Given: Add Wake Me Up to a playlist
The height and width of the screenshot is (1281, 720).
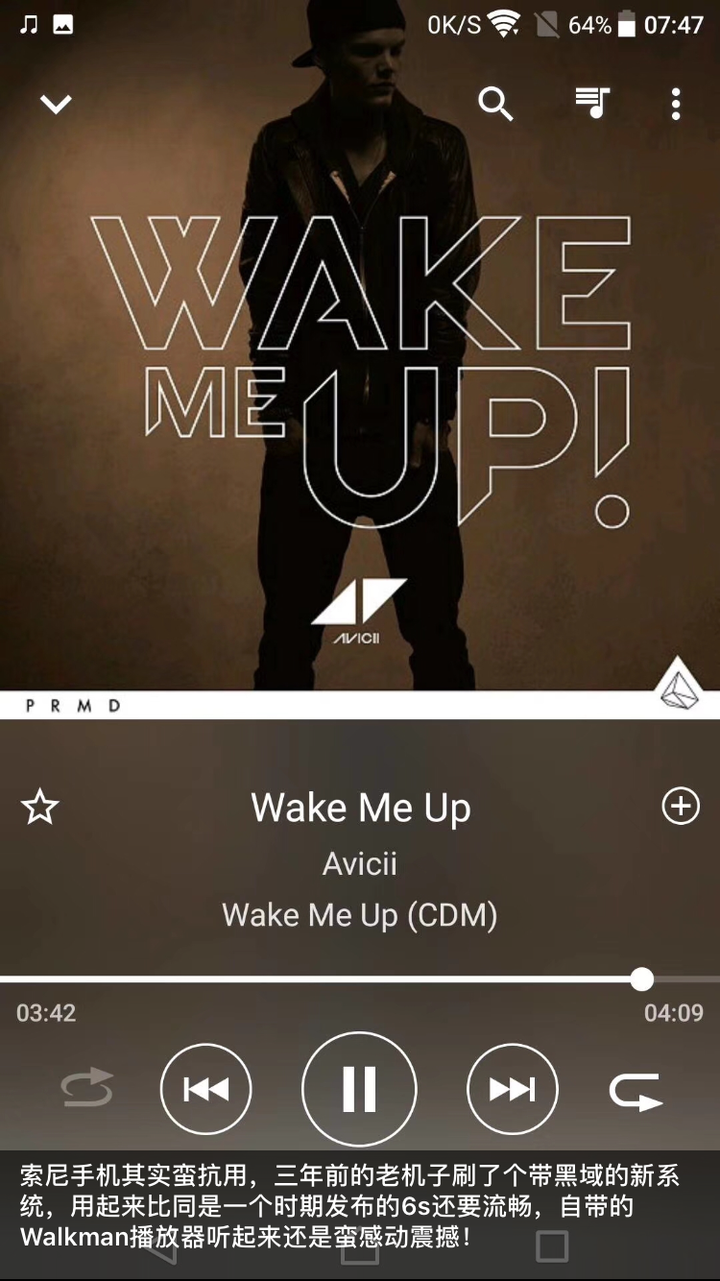Looking at the screenshot, I should point(680,806).
